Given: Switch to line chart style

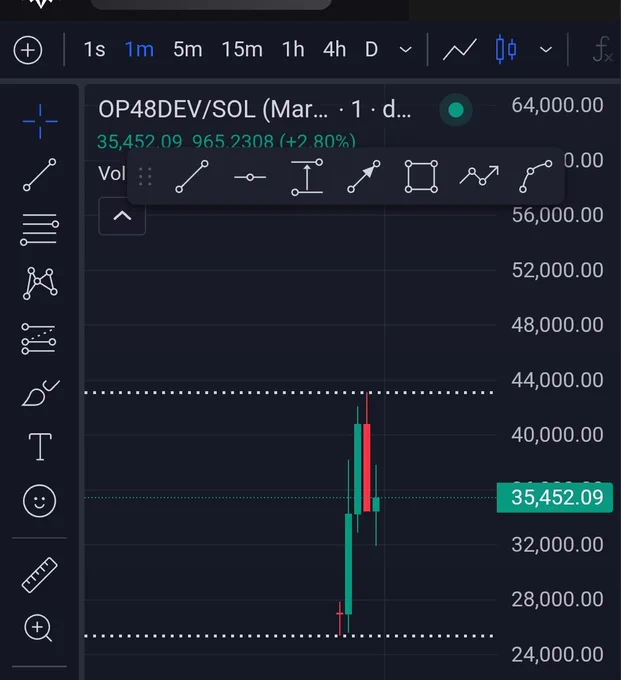Looking at the screenshot, I should pos(460,49).
